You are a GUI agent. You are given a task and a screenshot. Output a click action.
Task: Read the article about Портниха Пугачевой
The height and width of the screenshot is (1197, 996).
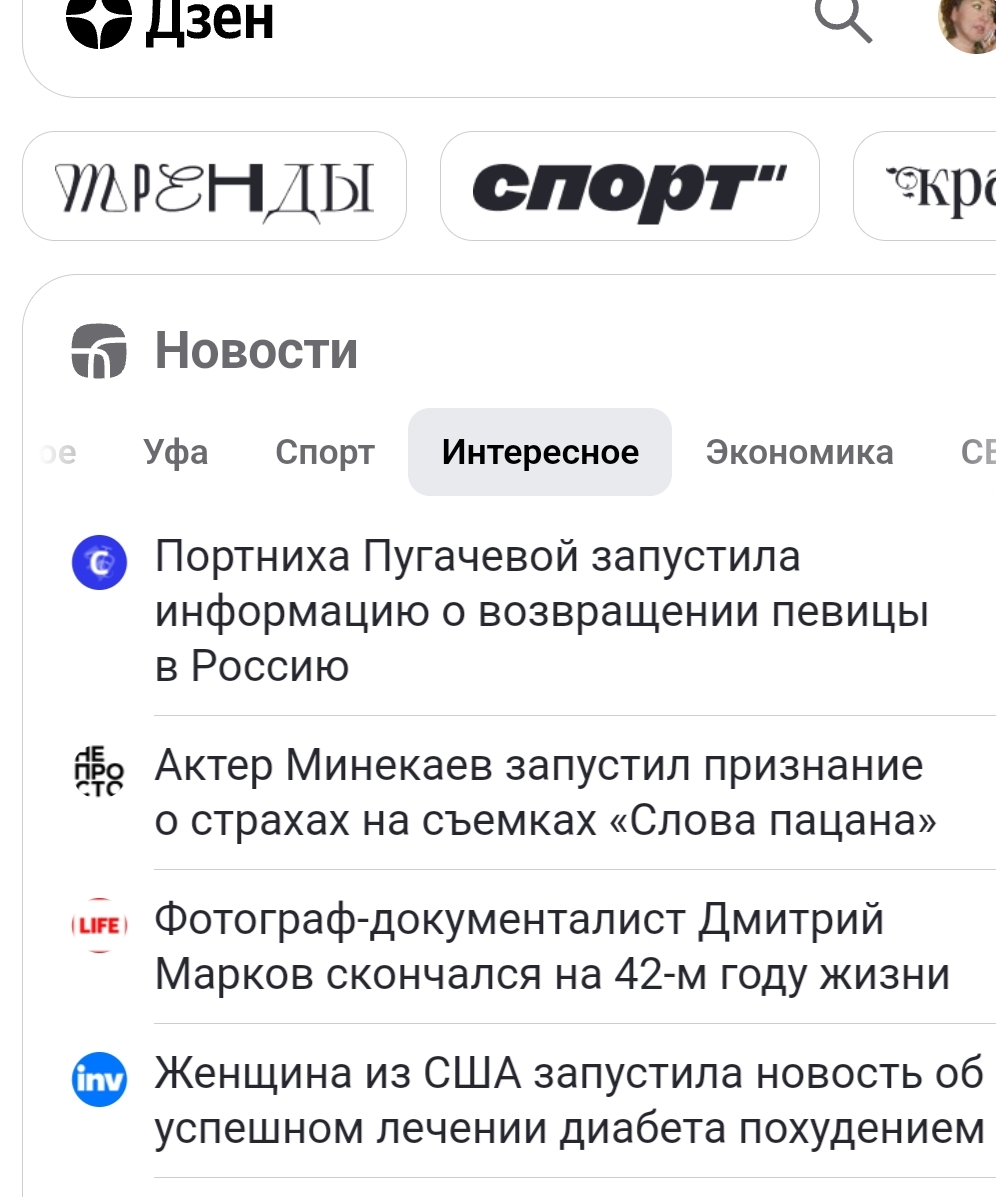540,611
